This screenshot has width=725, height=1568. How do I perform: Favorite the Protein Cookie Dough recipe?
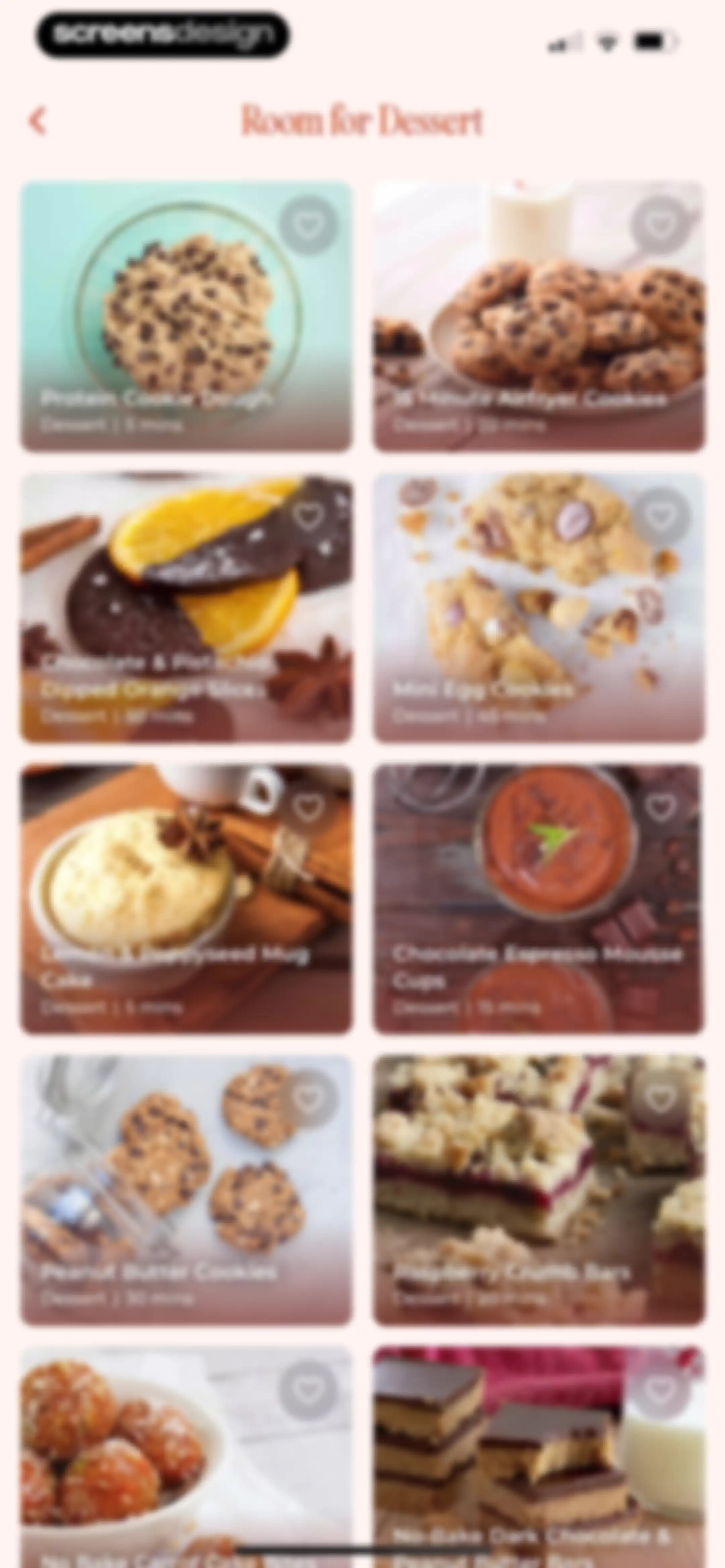(308, 225)
